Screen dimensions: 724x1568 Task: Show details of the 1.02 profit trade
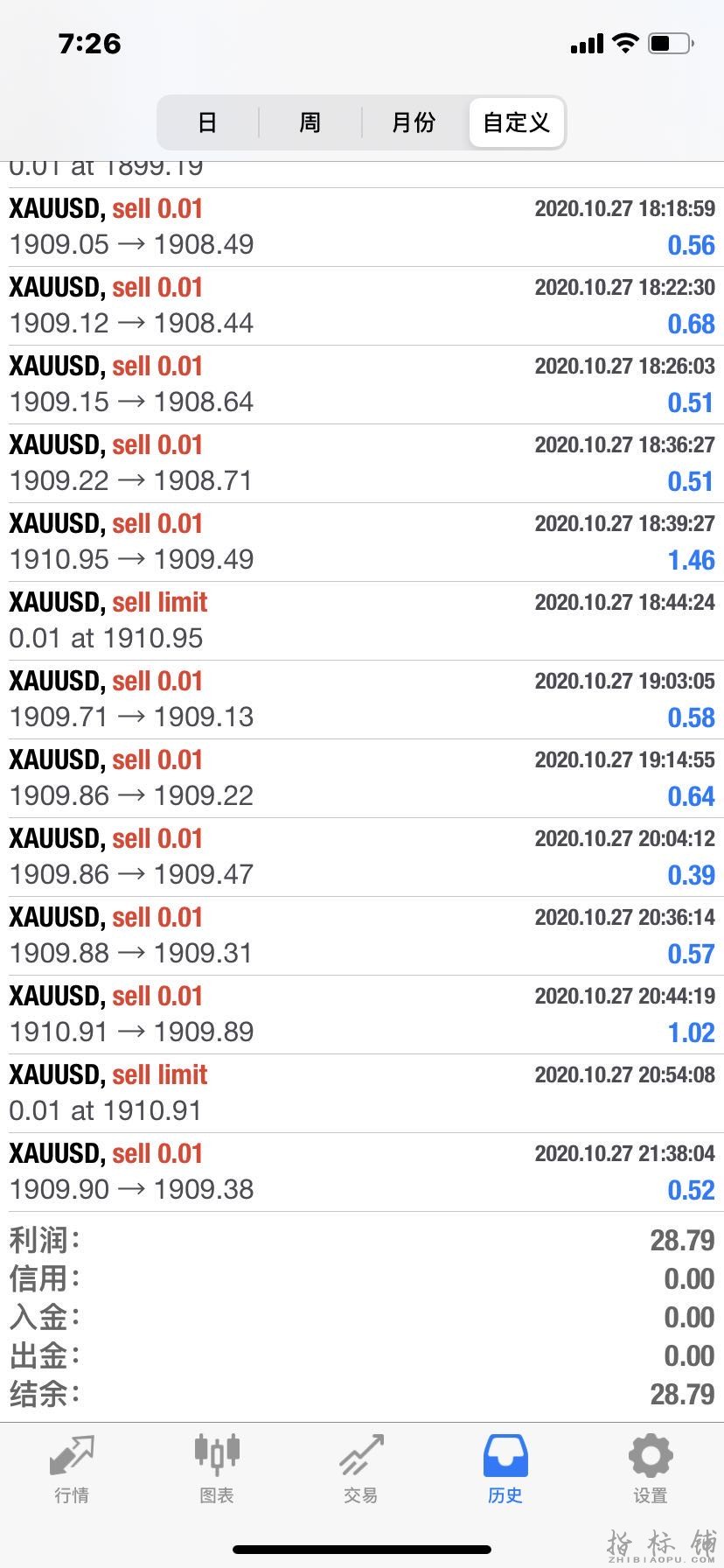362,1015
